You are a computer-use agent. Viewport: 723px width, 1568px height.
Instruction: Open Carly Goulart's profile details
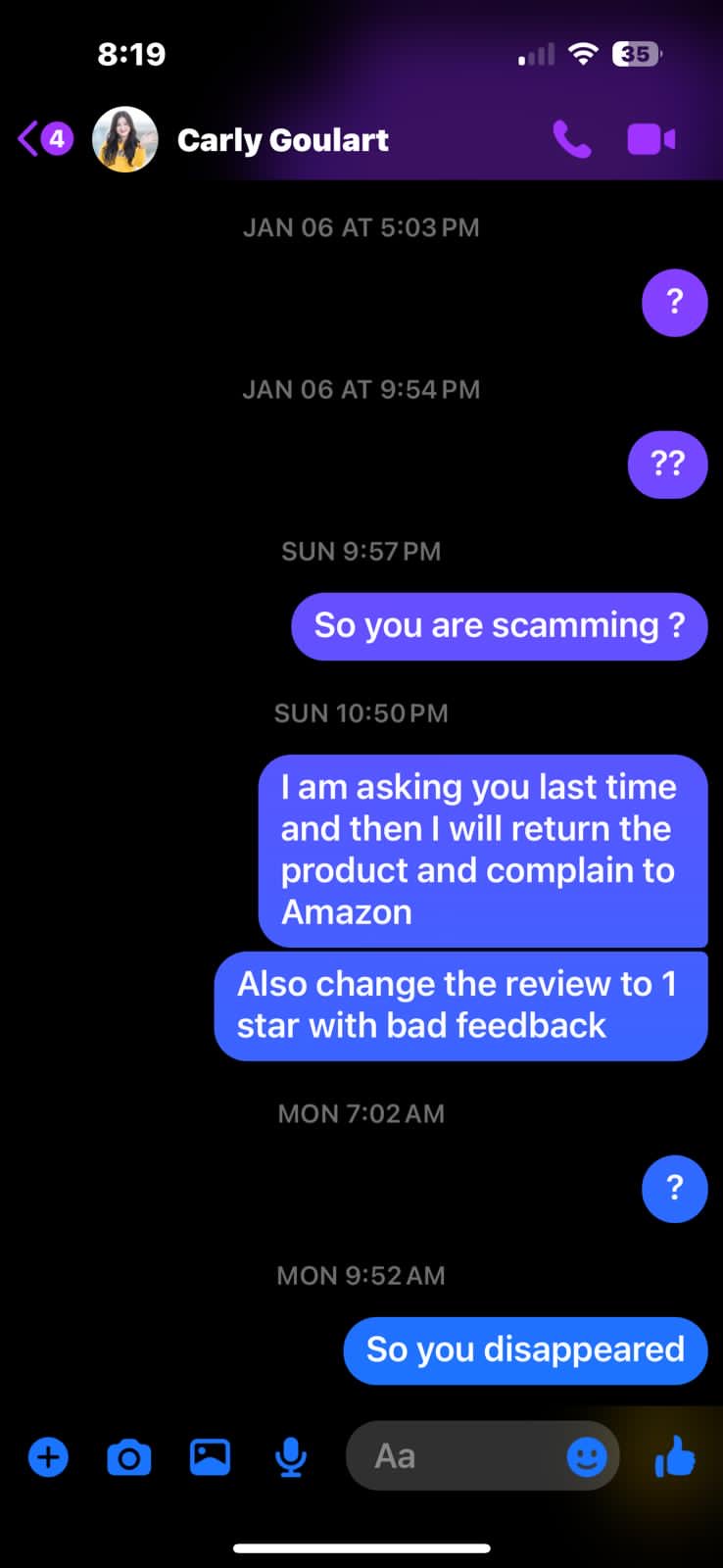(282, 140)
